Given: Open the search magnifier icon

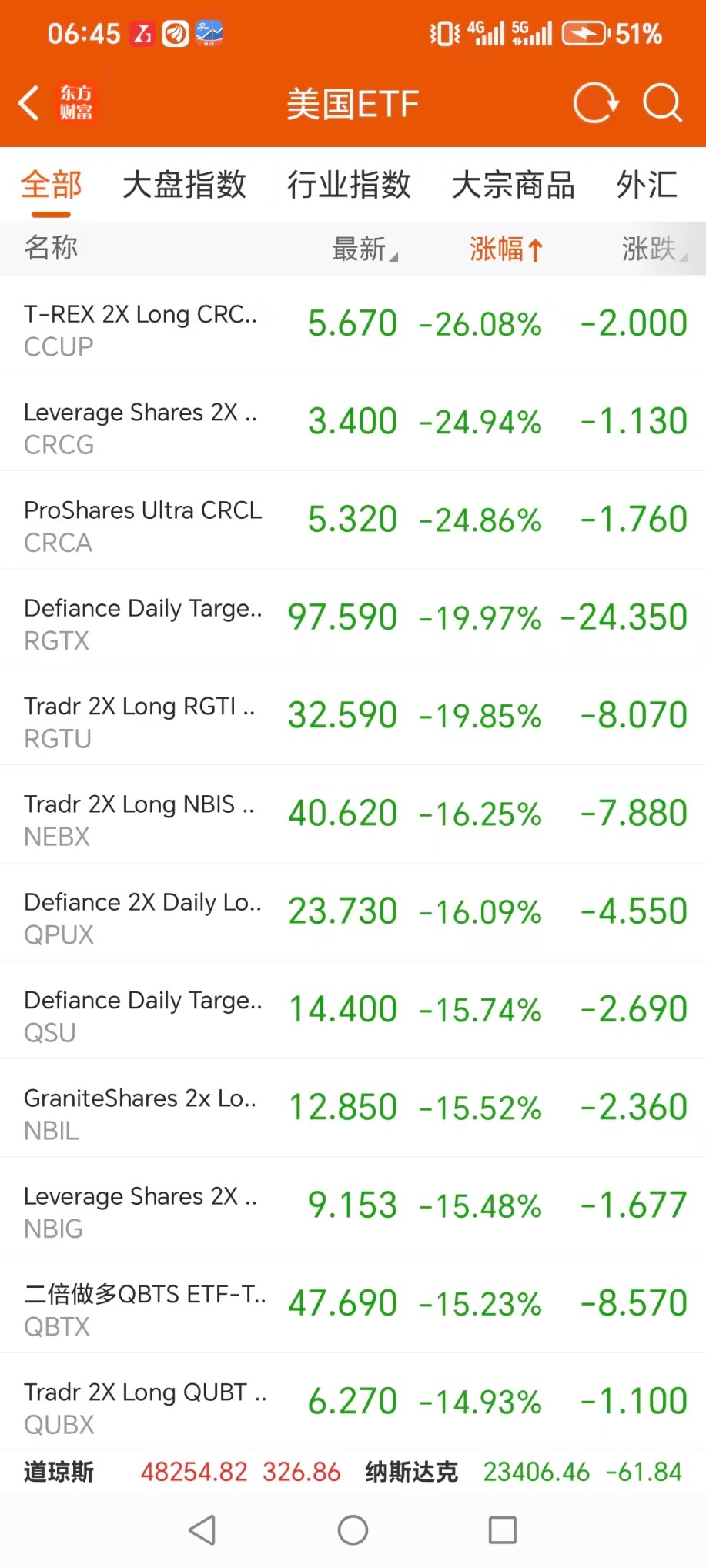Looking at the screenshot, I should (x=662, y=103).
